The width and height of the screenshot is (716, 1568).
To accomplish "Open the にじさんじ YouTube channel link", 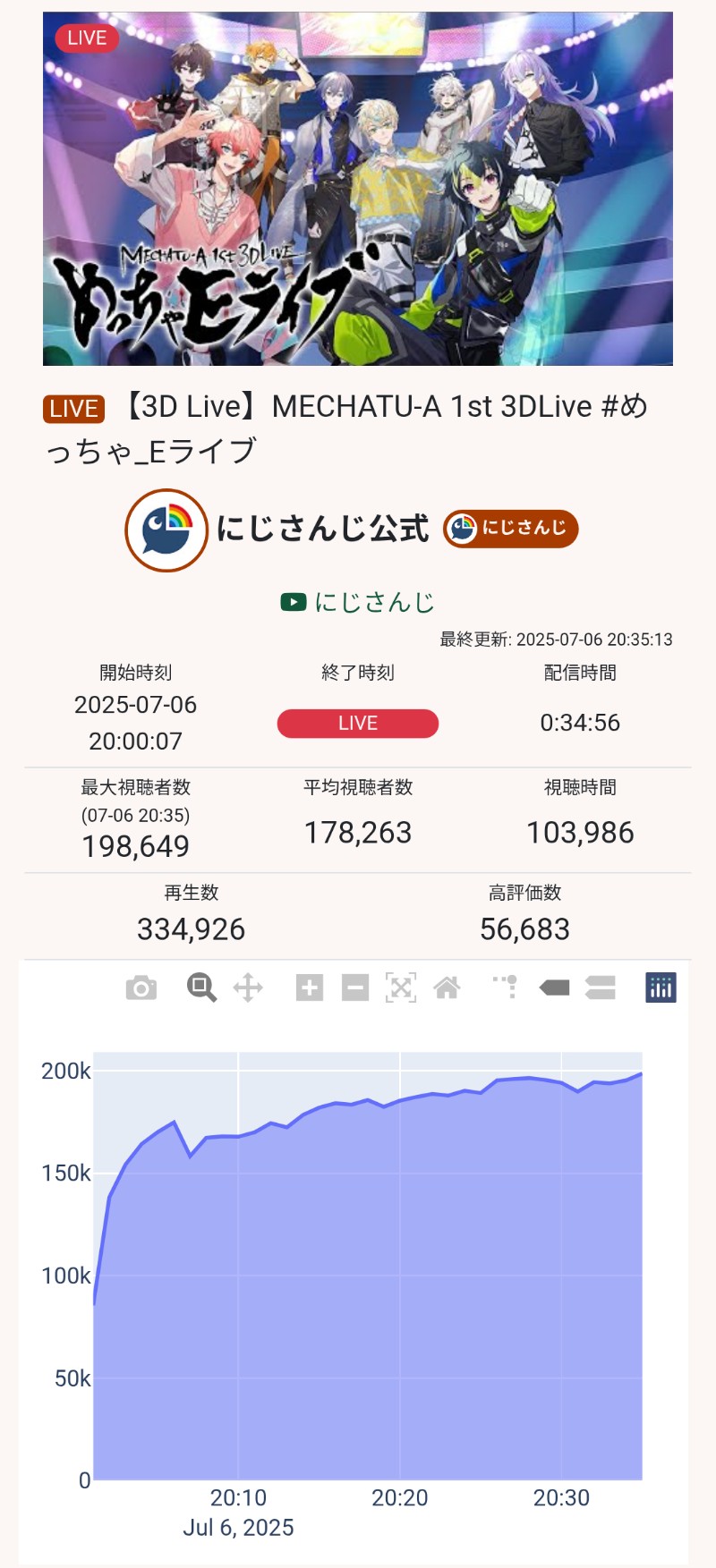I will click(x=358, y=602).
